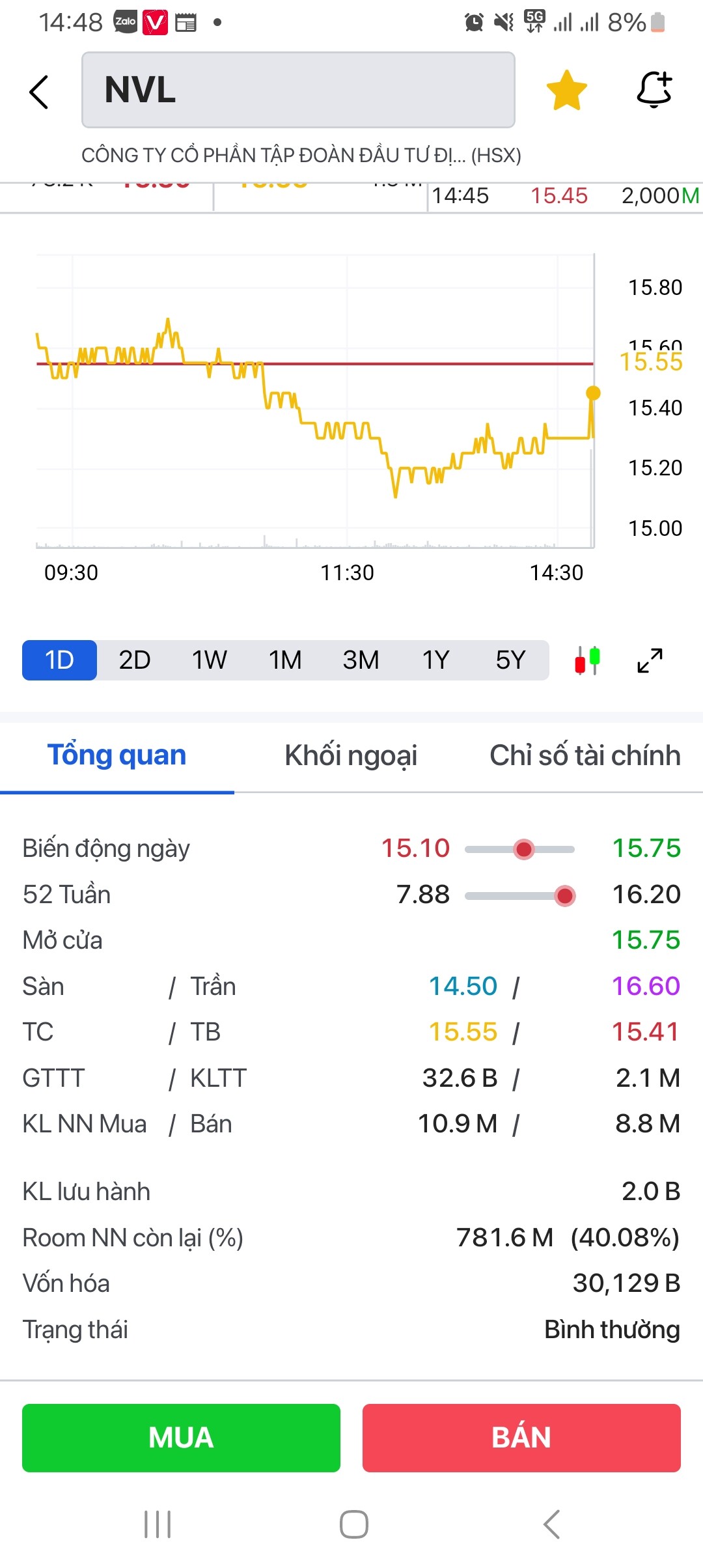This screenshot has height=1568, width=703.
Task: Tap the NVL stock symbol search field
Action: pos(298,90)
